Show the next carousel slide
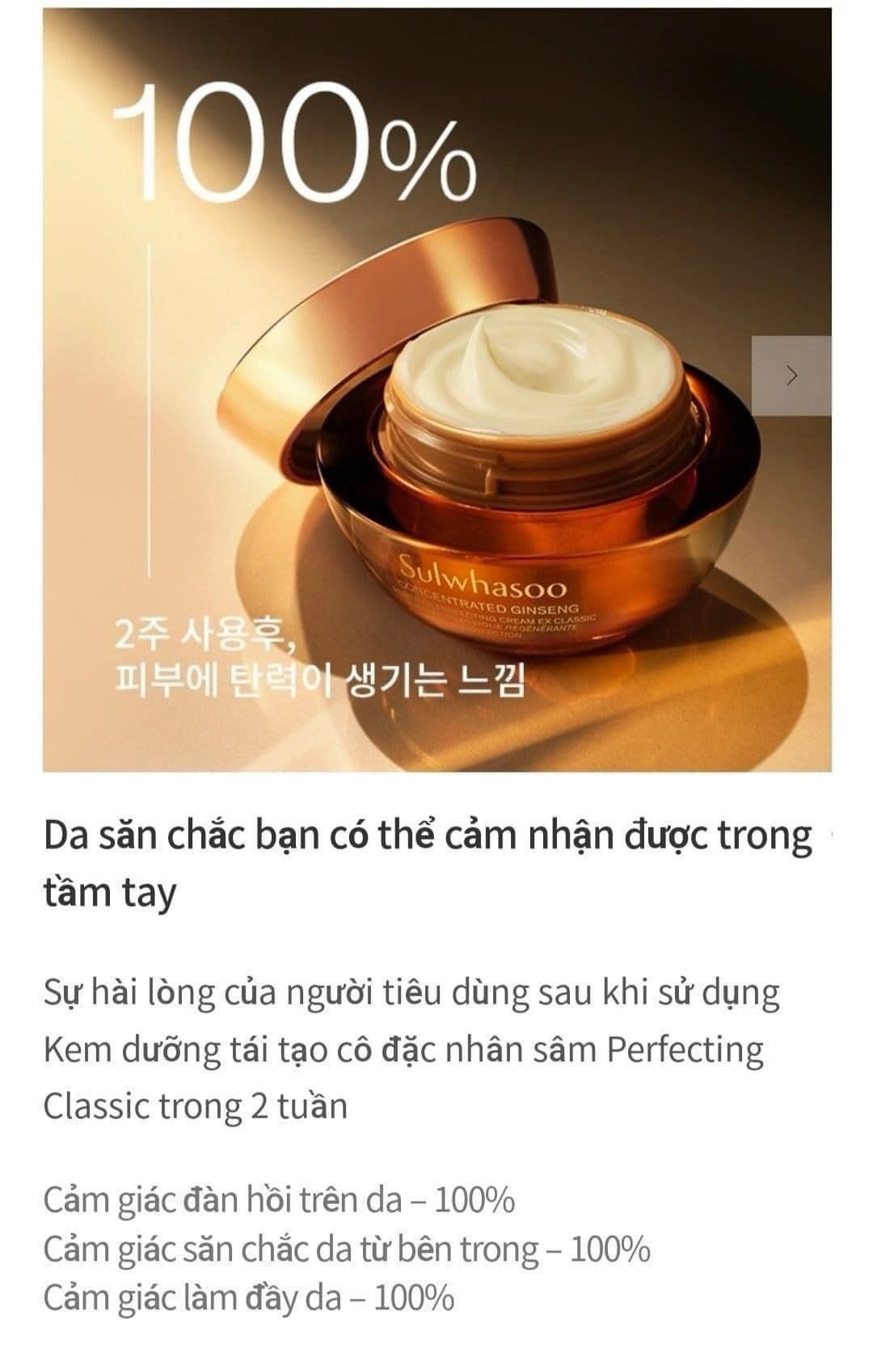This screenshot has width=873, height=1372. (791, 376)
